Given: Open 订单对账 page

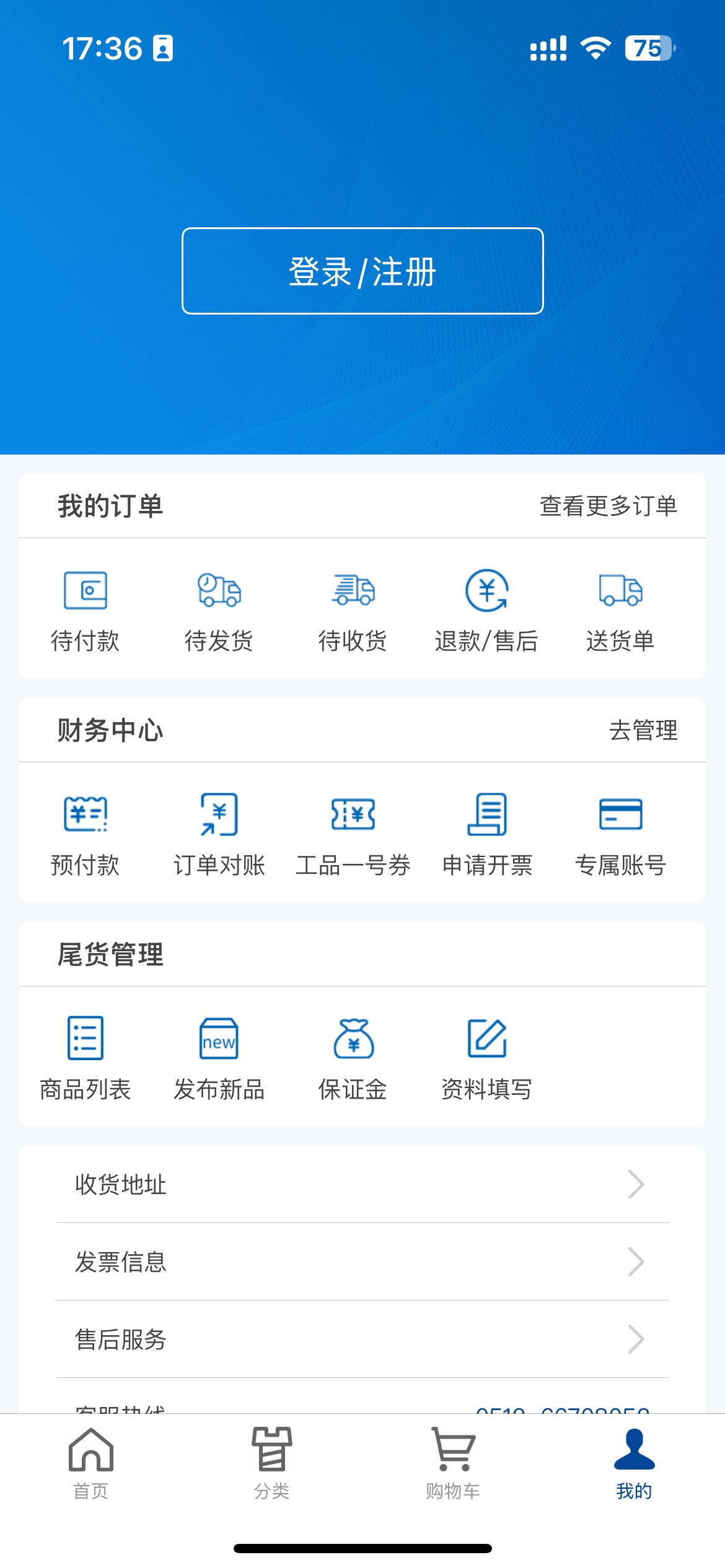Looking at the screenshot, I should [x=219, y=835].
